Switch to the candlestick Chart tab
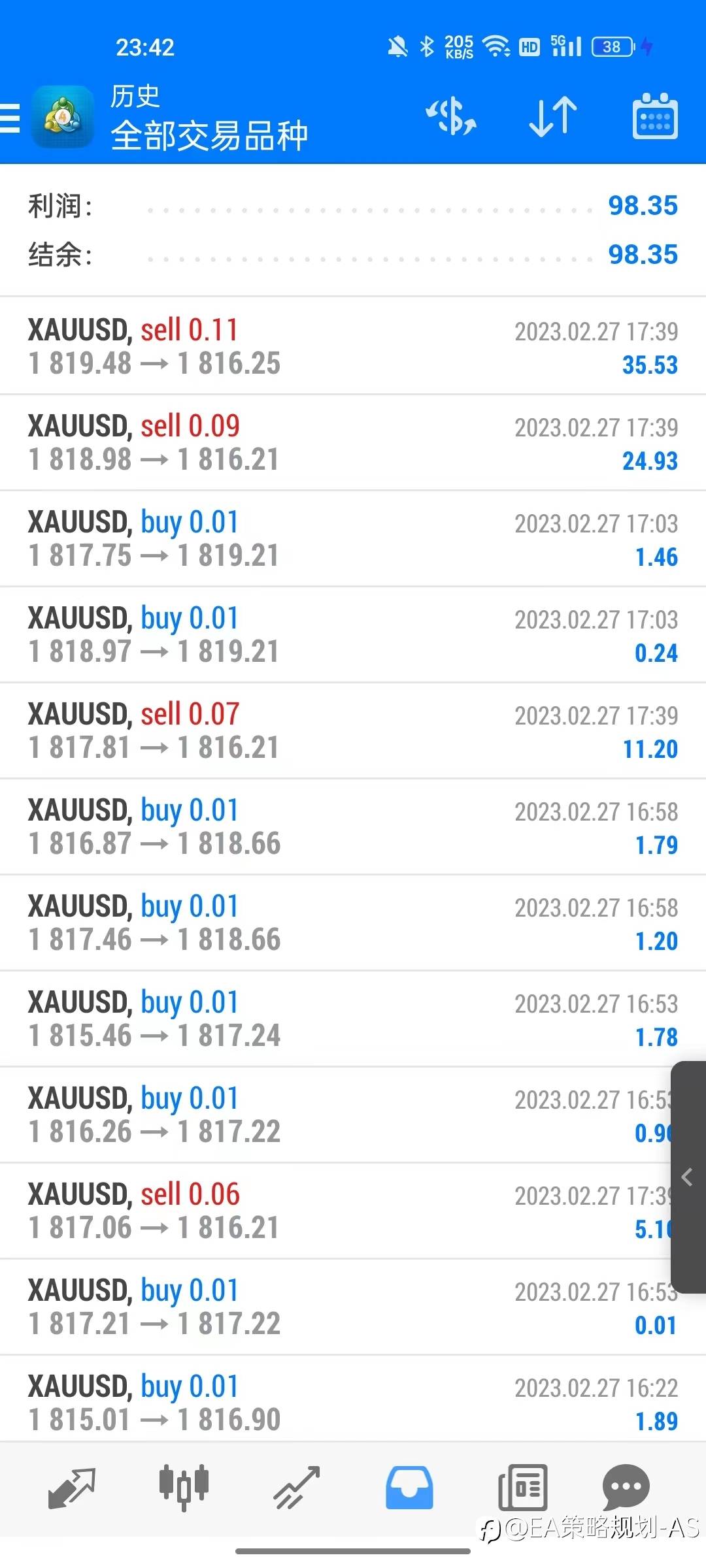The width and height of the screenshot is (706, 1568). (184, 1488)
